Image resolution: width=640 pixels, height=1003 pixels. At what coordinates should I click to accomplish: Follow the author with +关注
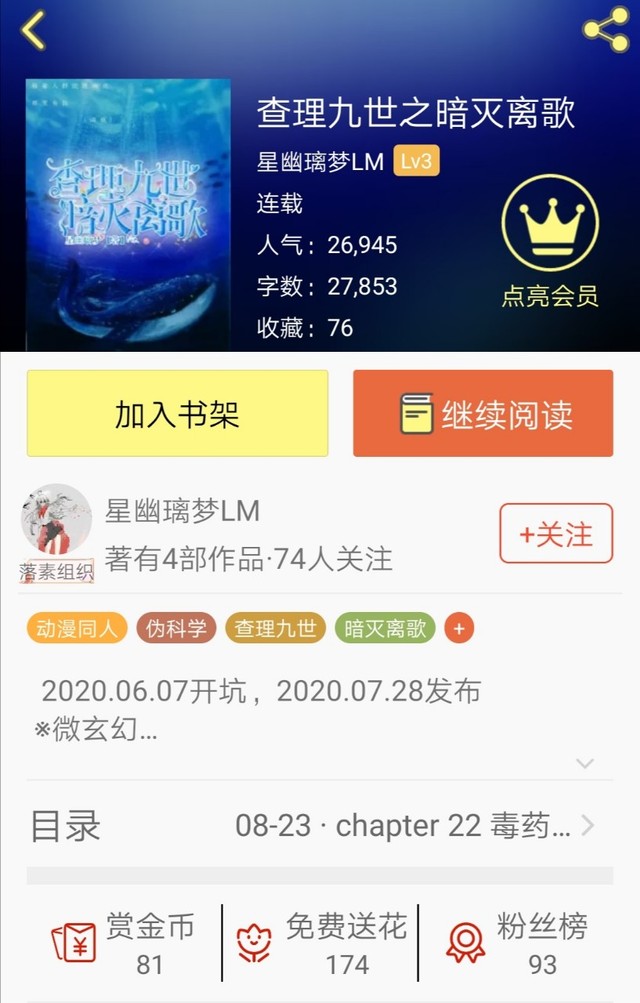click(x=556, y=534)
